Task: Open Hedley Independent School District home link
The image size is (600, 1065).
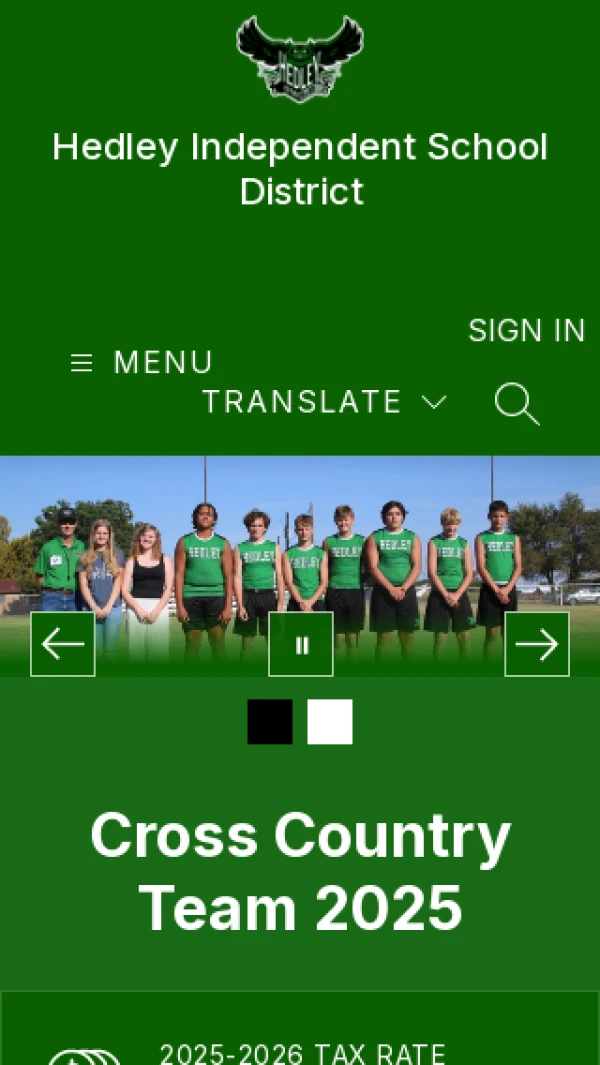Action: (x=300, y=168)
